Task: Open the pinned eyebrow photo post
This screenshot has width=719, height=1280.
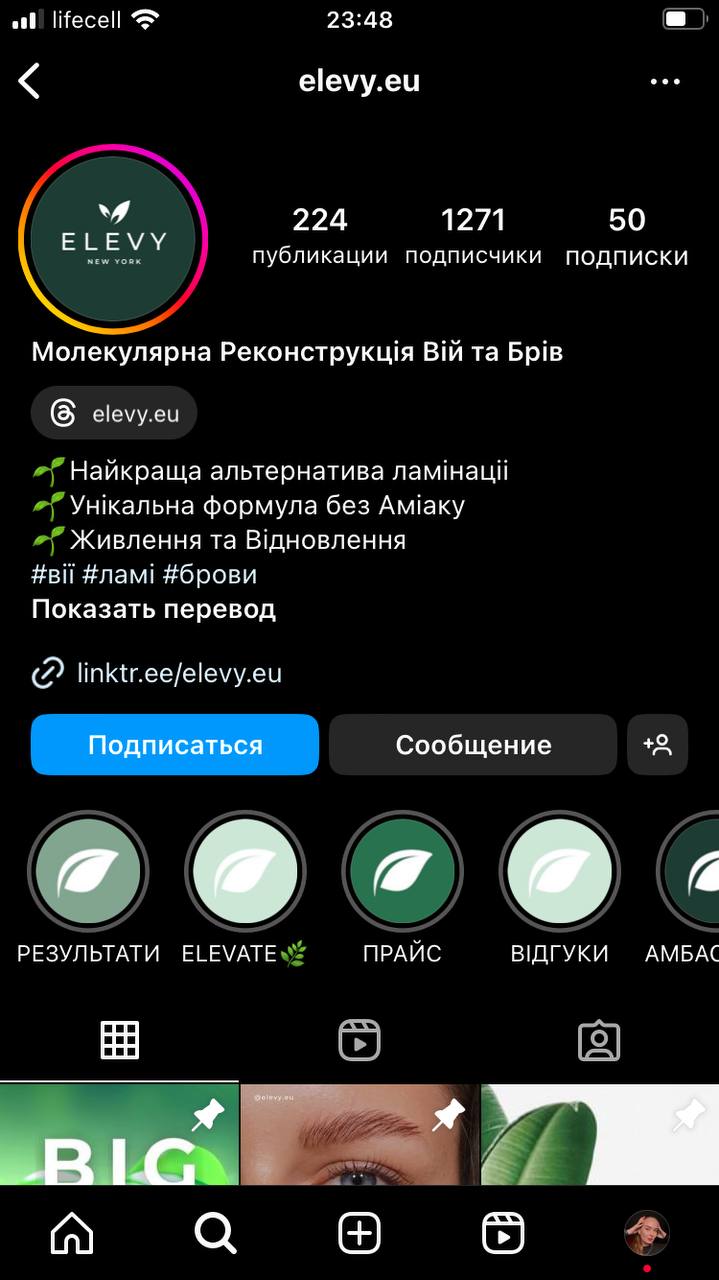Action: [x=359, y=1134]
